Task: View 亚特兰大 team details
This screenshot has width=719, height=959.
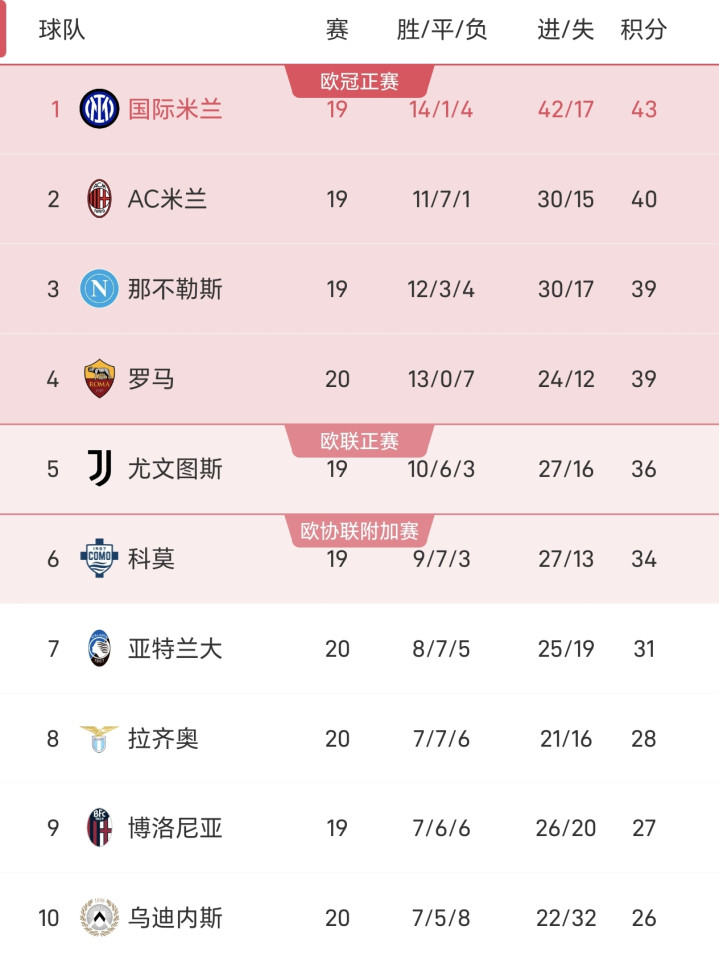Action: point(360,648)
